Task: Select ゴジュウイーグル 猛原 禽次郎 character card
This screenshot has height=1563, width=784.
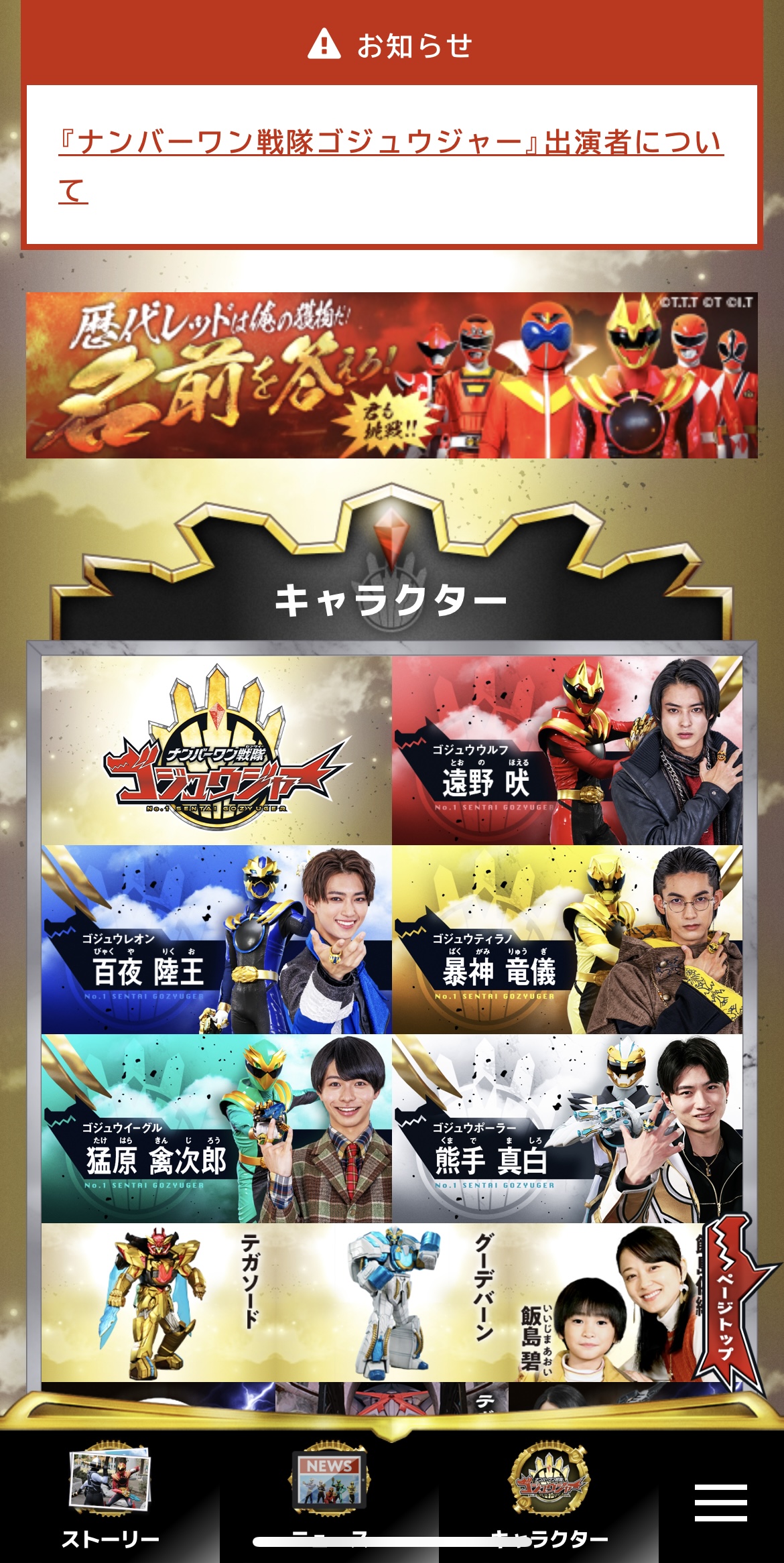Action: pyautogui.click(x=216, y=1129)
